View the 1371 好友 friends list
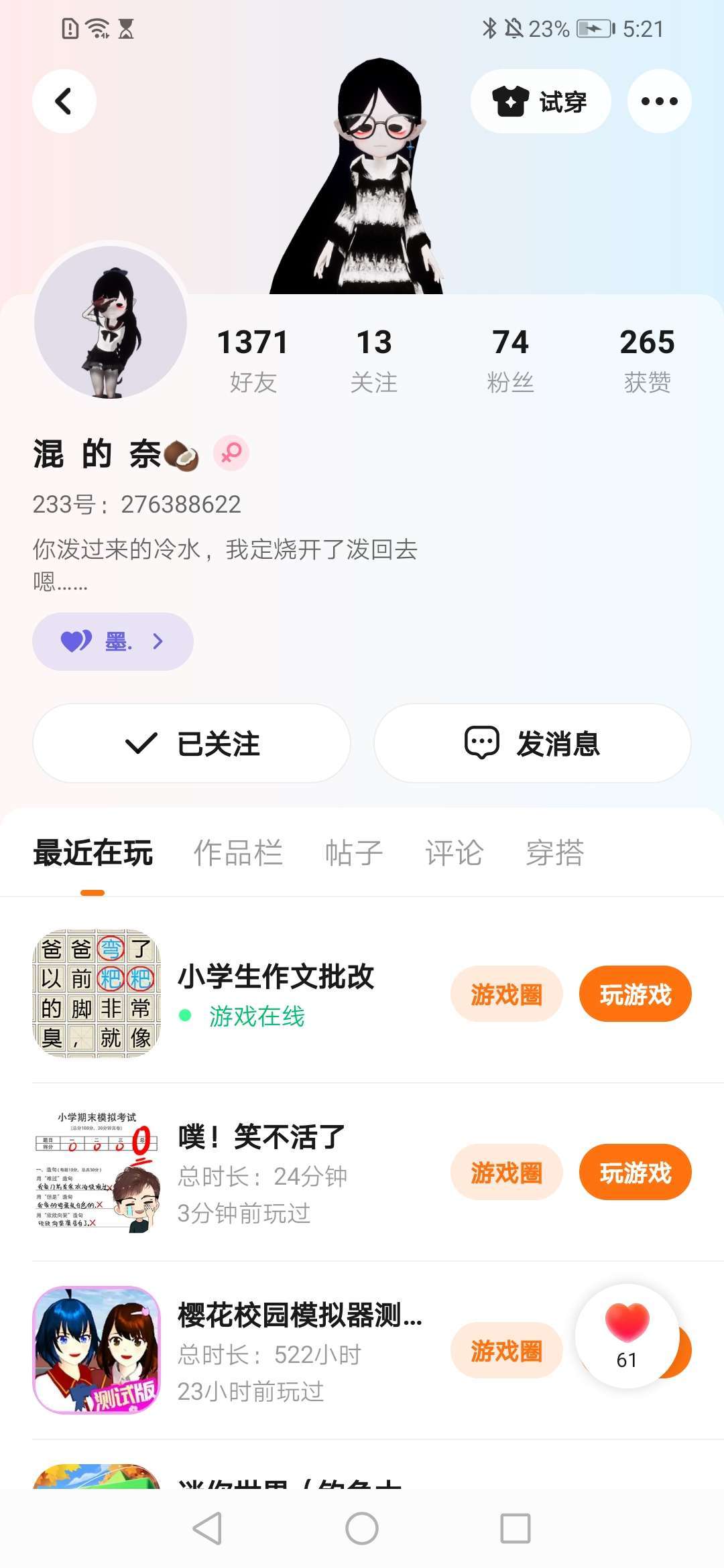This screenshot has width=724, height=1568. pyautogui.click(x=253, y=360)
